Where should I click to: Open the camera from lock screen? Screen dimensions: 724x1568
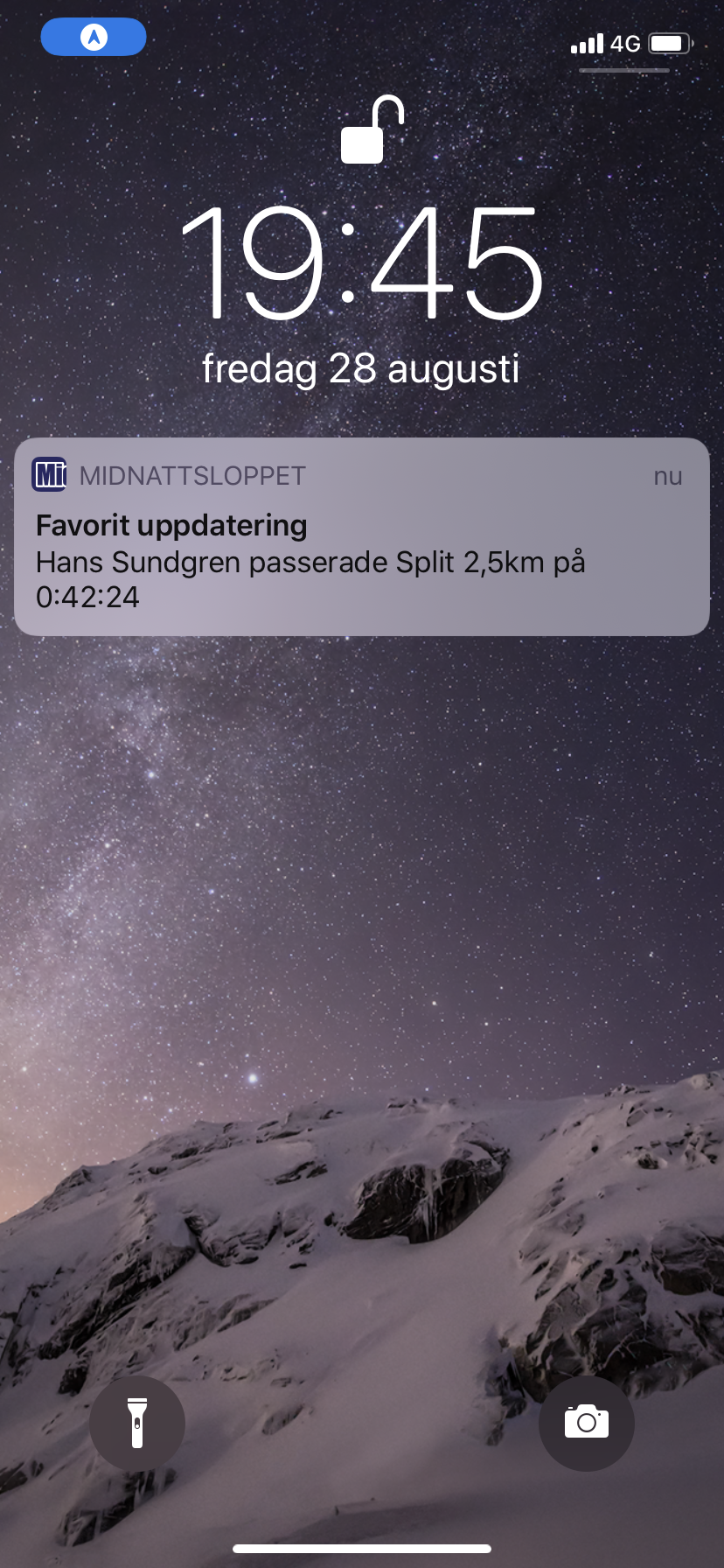[x=586, y=1423]
